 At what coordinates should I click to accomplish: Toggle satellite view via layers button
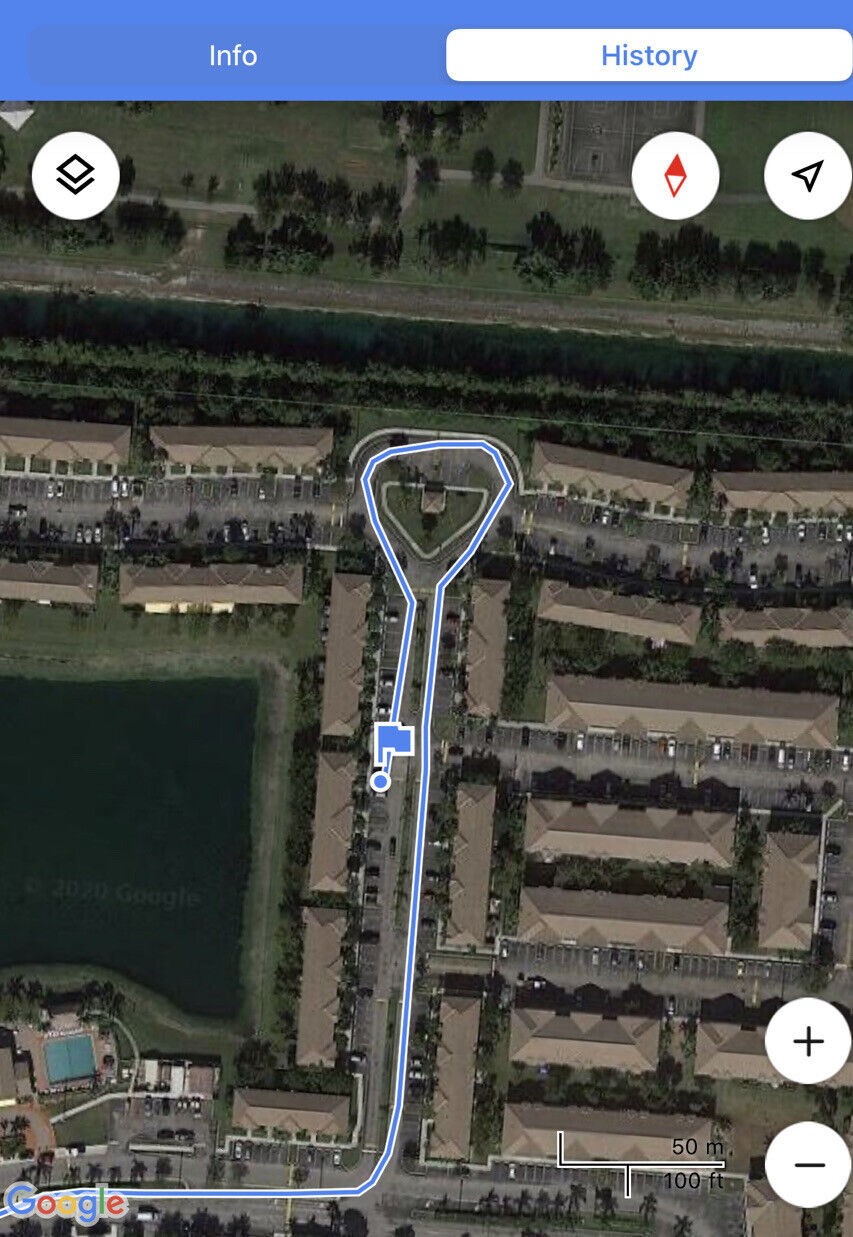click(x=75, y=174)
